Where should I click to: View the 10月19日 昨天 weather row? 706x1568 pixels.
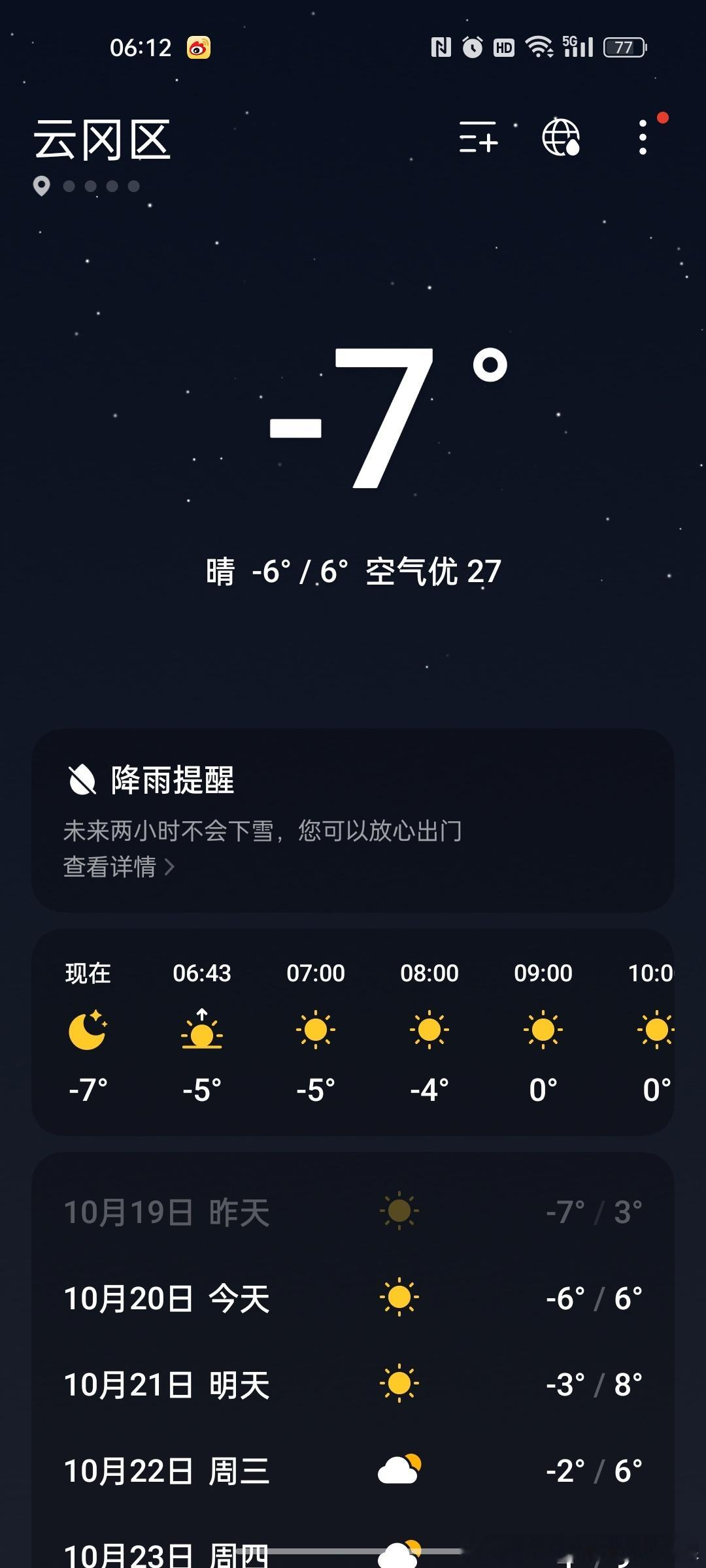353,1212
